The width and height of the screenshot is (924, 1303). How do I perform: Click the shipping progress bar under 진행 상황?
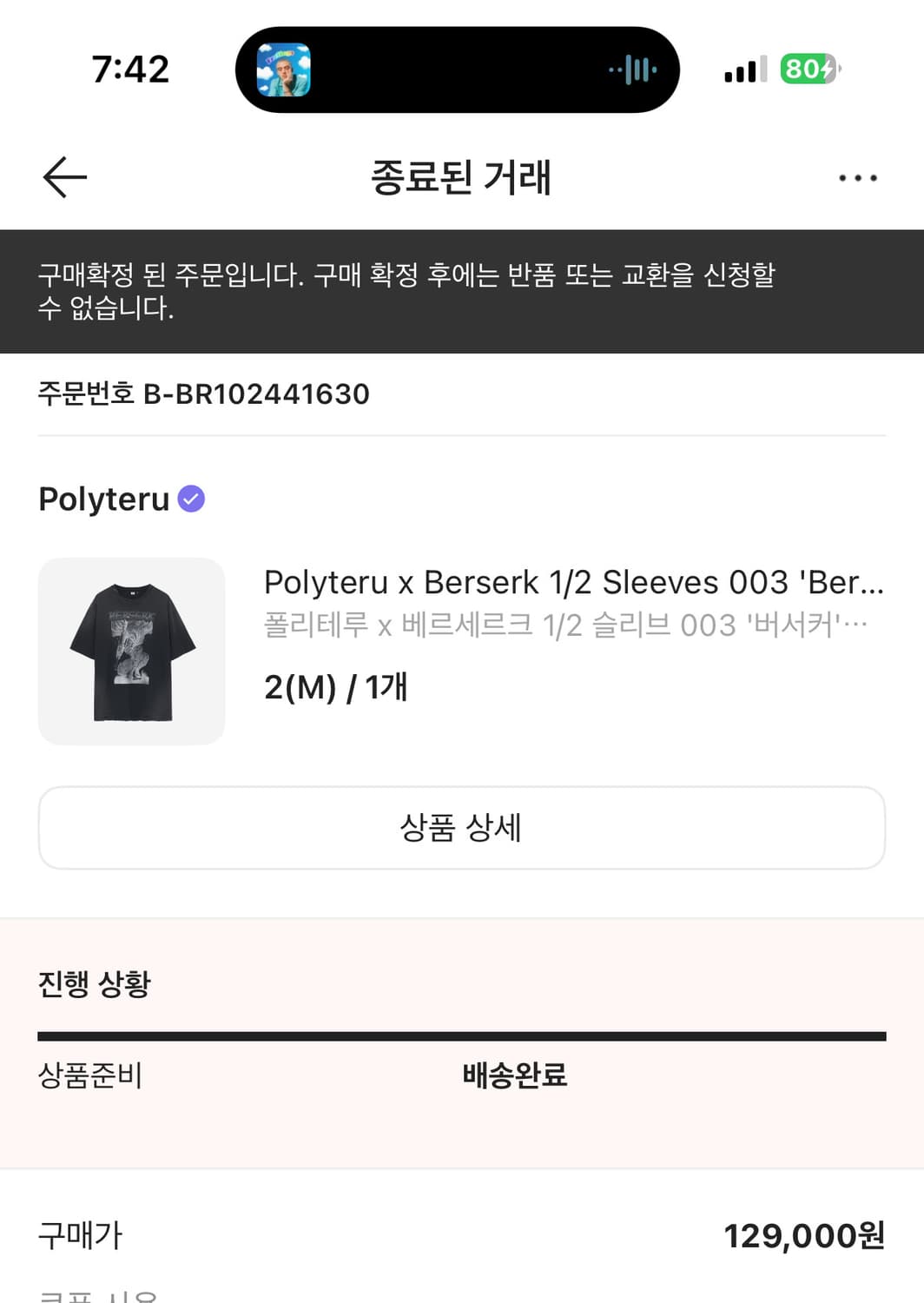click(x=461, y=1034)
